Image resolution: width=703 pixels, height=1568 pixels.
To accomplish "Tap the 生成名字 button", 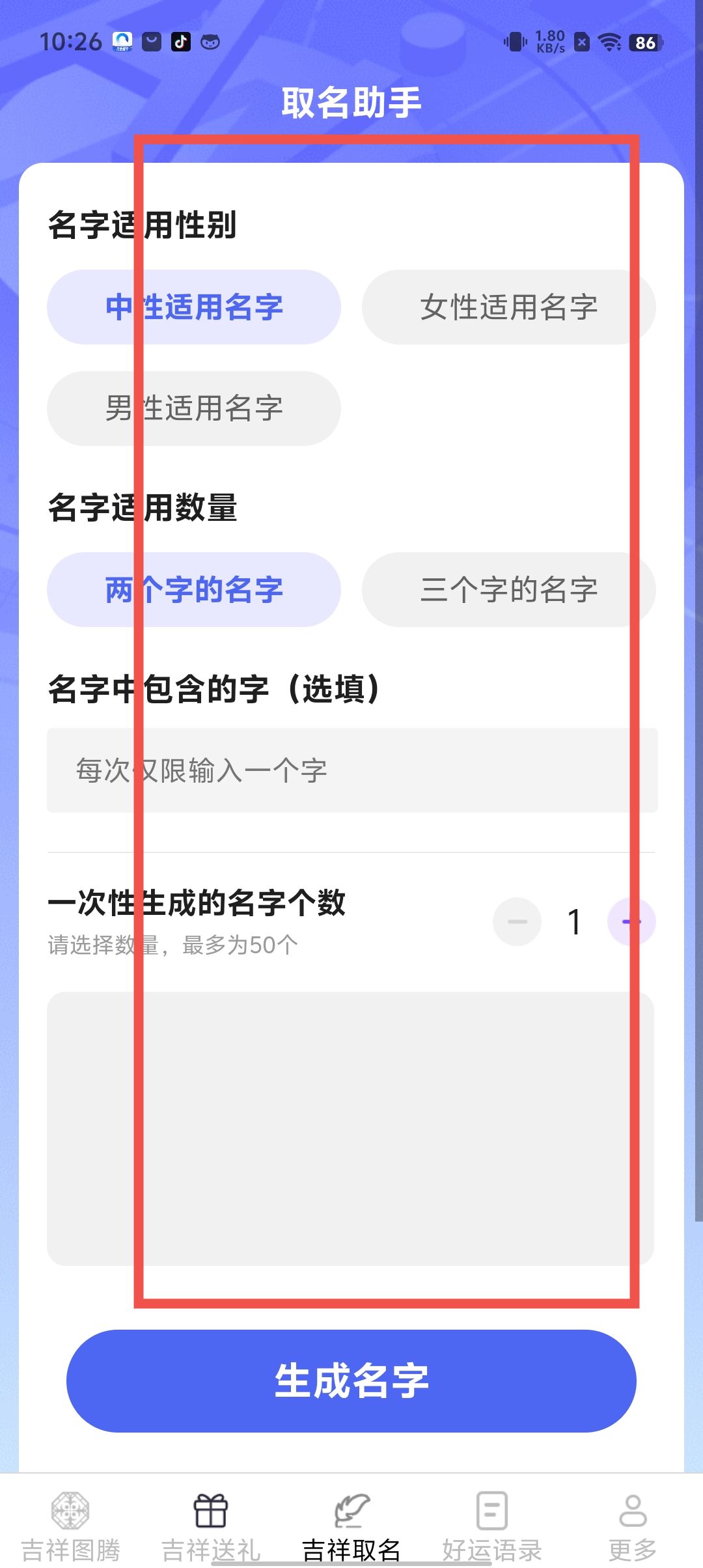I will click(351, 1380).
